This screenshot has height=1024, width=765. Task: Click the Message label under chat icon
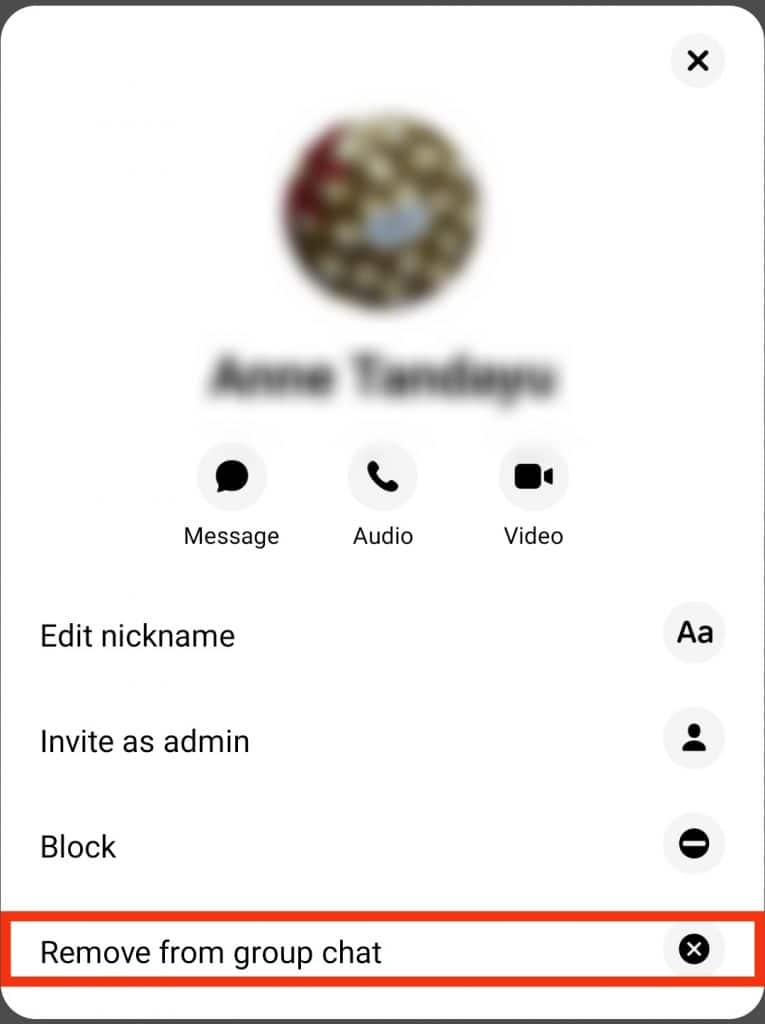[231, 535]
